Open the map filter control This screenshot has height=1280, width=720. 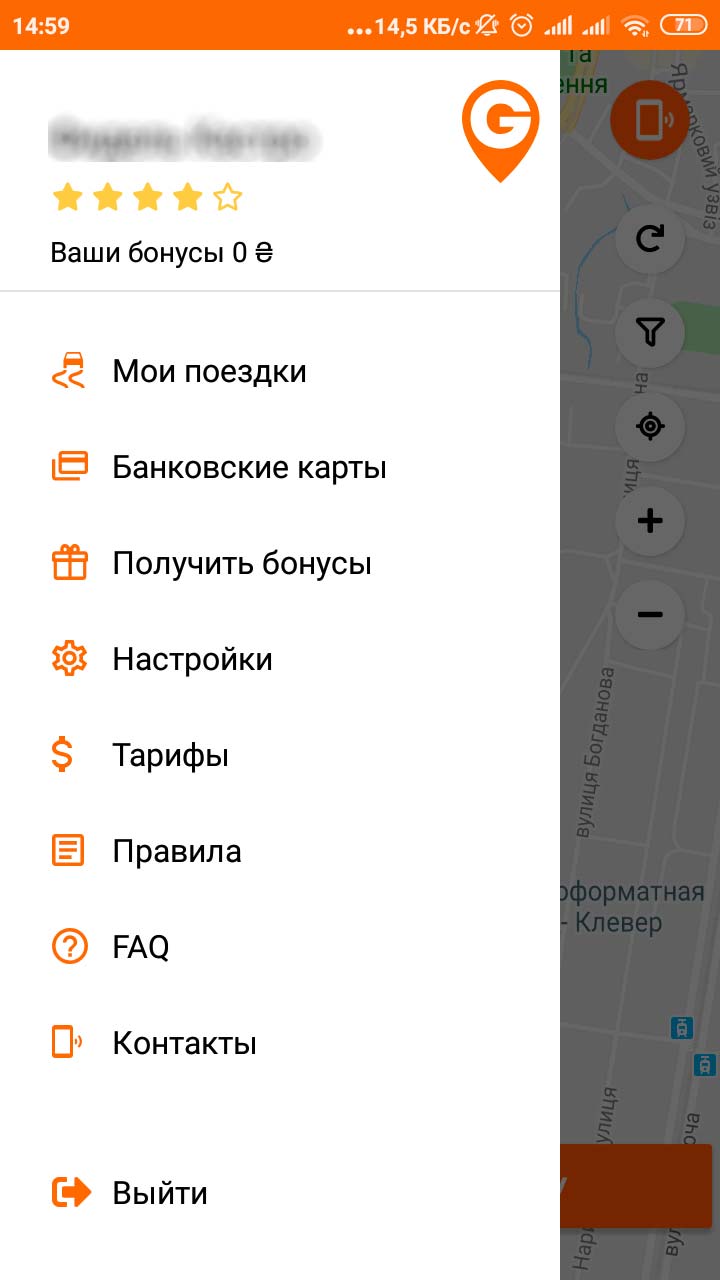coord(650,333)
